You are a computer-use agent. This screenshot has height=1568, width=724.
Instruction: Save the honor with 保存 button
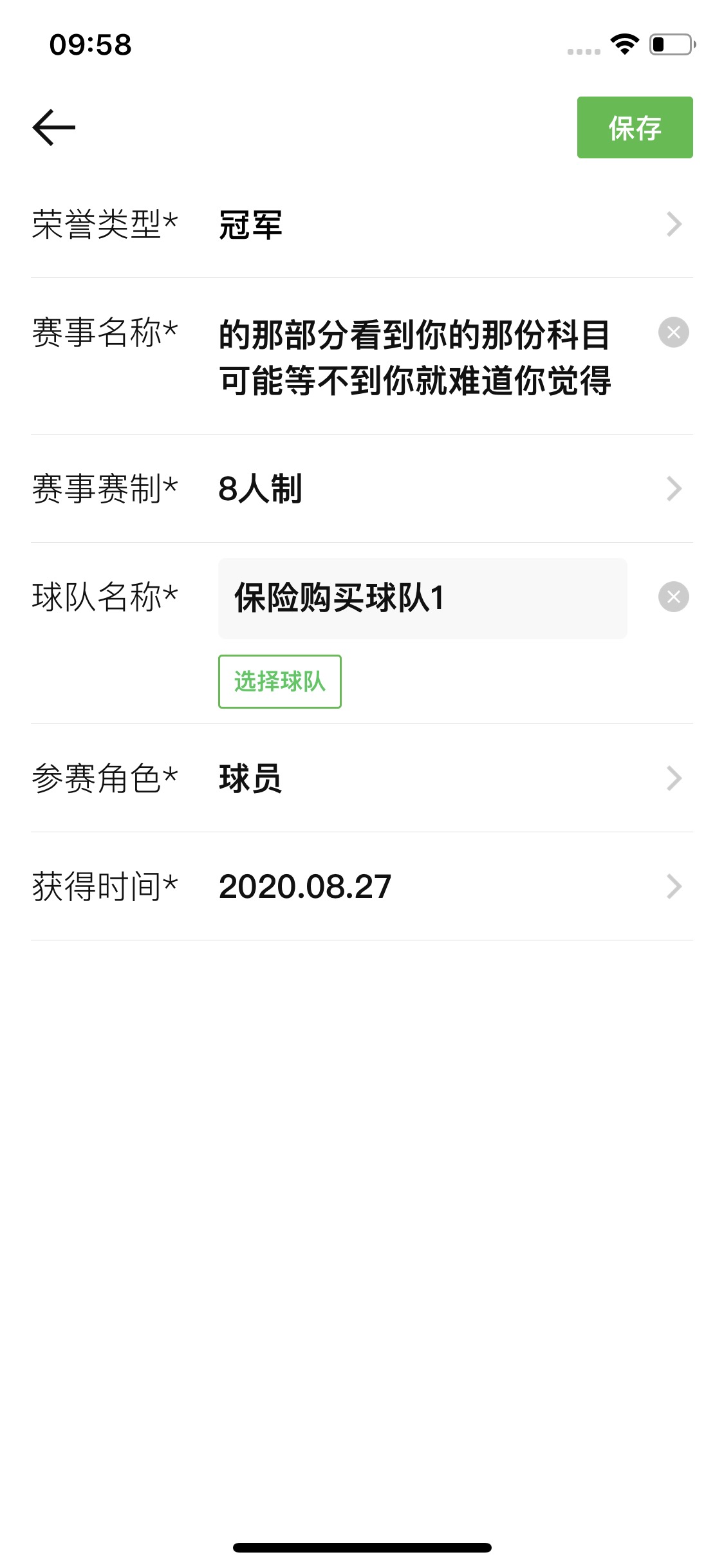(634, 127)
